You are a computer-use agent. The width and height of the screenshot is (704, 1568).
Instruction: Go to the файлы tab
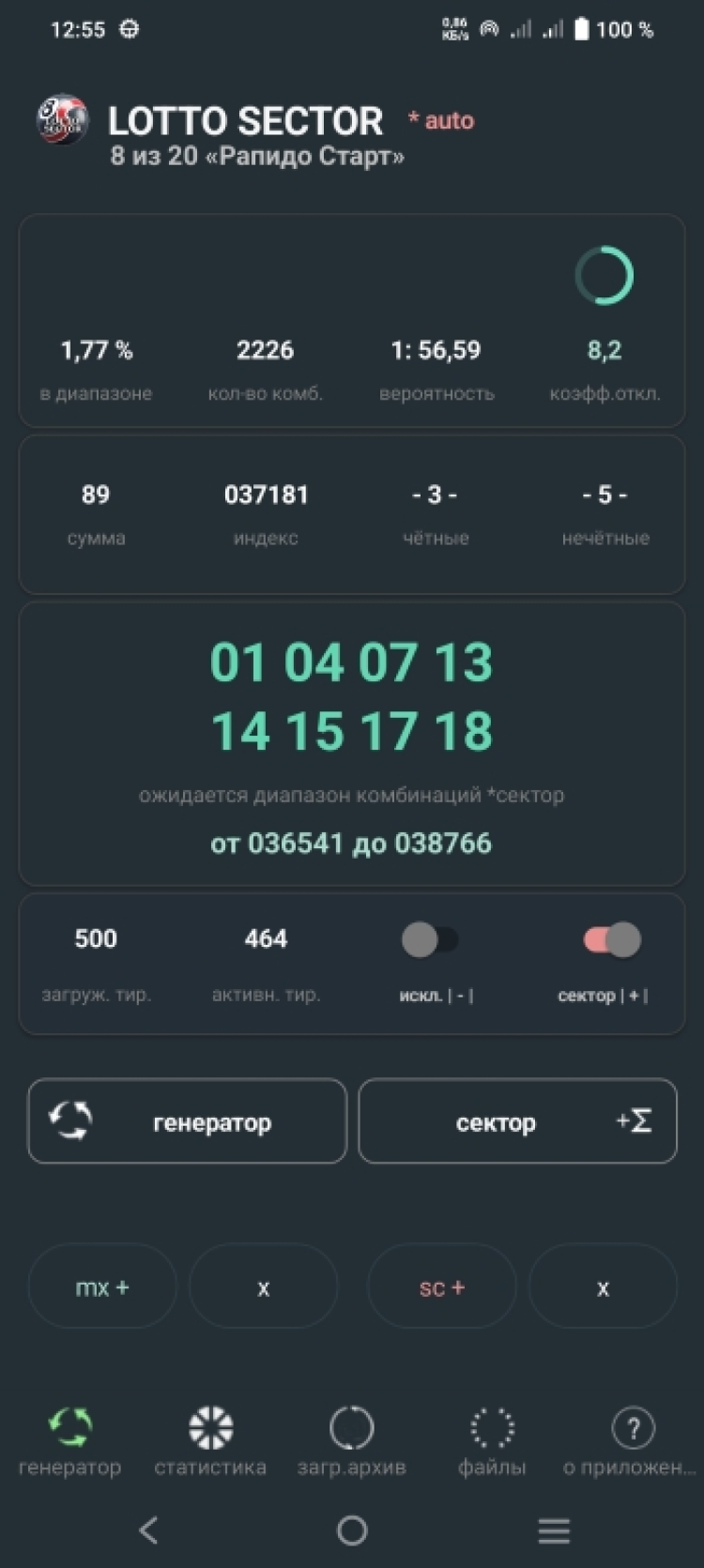(x=492, y=1441)
